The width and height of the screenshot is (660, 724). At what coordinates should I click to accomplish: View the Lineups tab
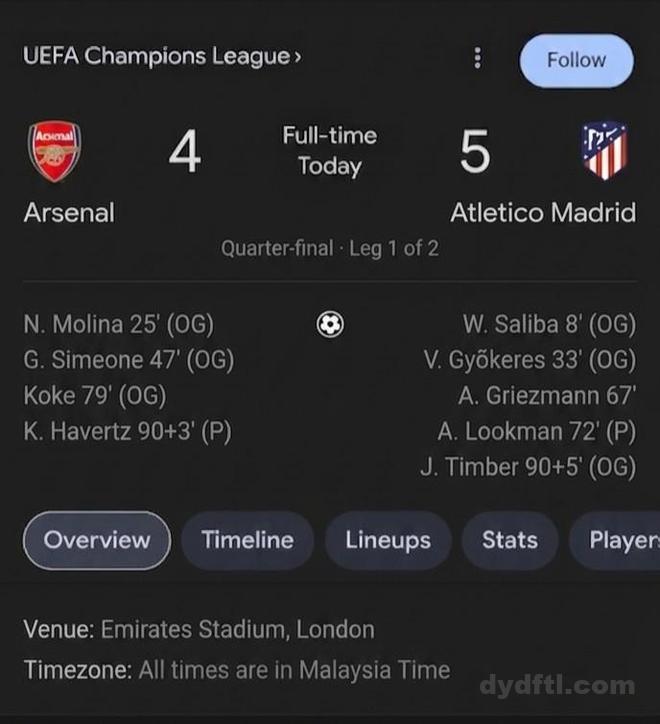[x=388, y=540]
